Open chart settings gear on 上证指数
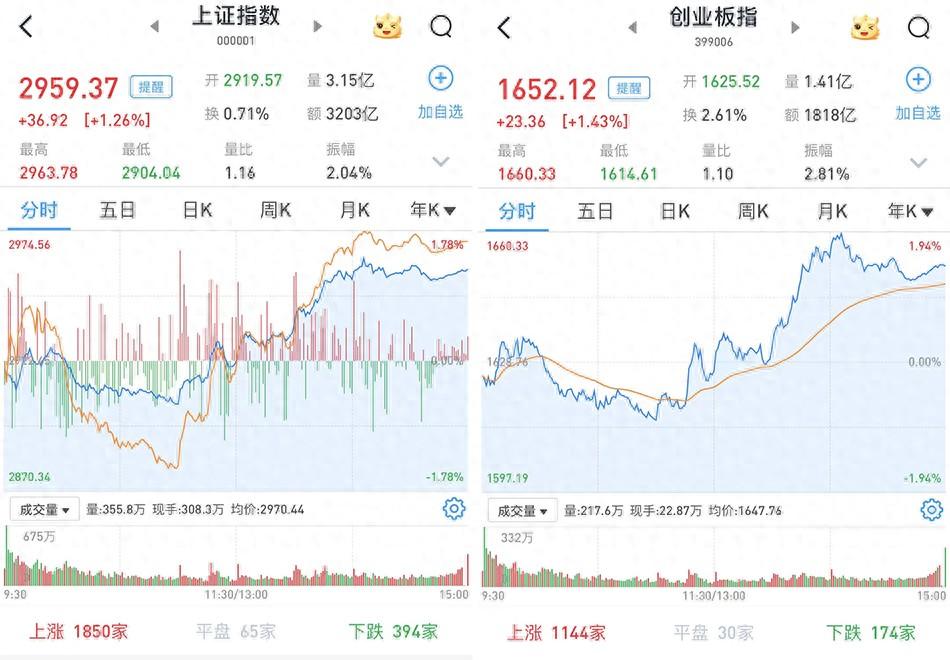This screenshot has width=950, height=660. pyautogui.click(x=454, y=510)
